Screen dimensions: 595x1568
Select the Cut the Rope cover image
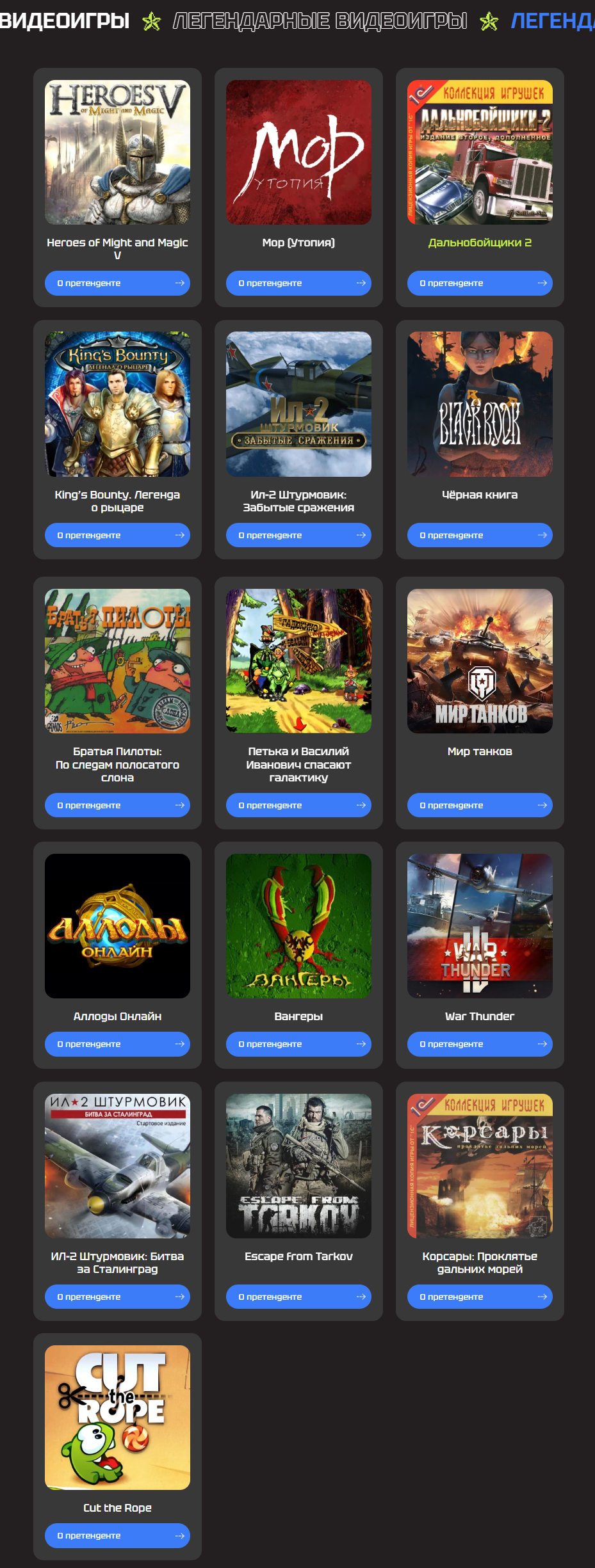point(117,1417)
